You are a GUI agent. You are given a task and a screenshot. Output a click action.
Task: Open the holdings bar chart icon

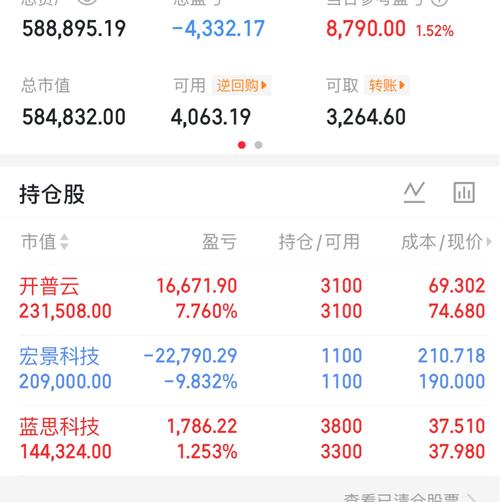click(x=464, y=192)
